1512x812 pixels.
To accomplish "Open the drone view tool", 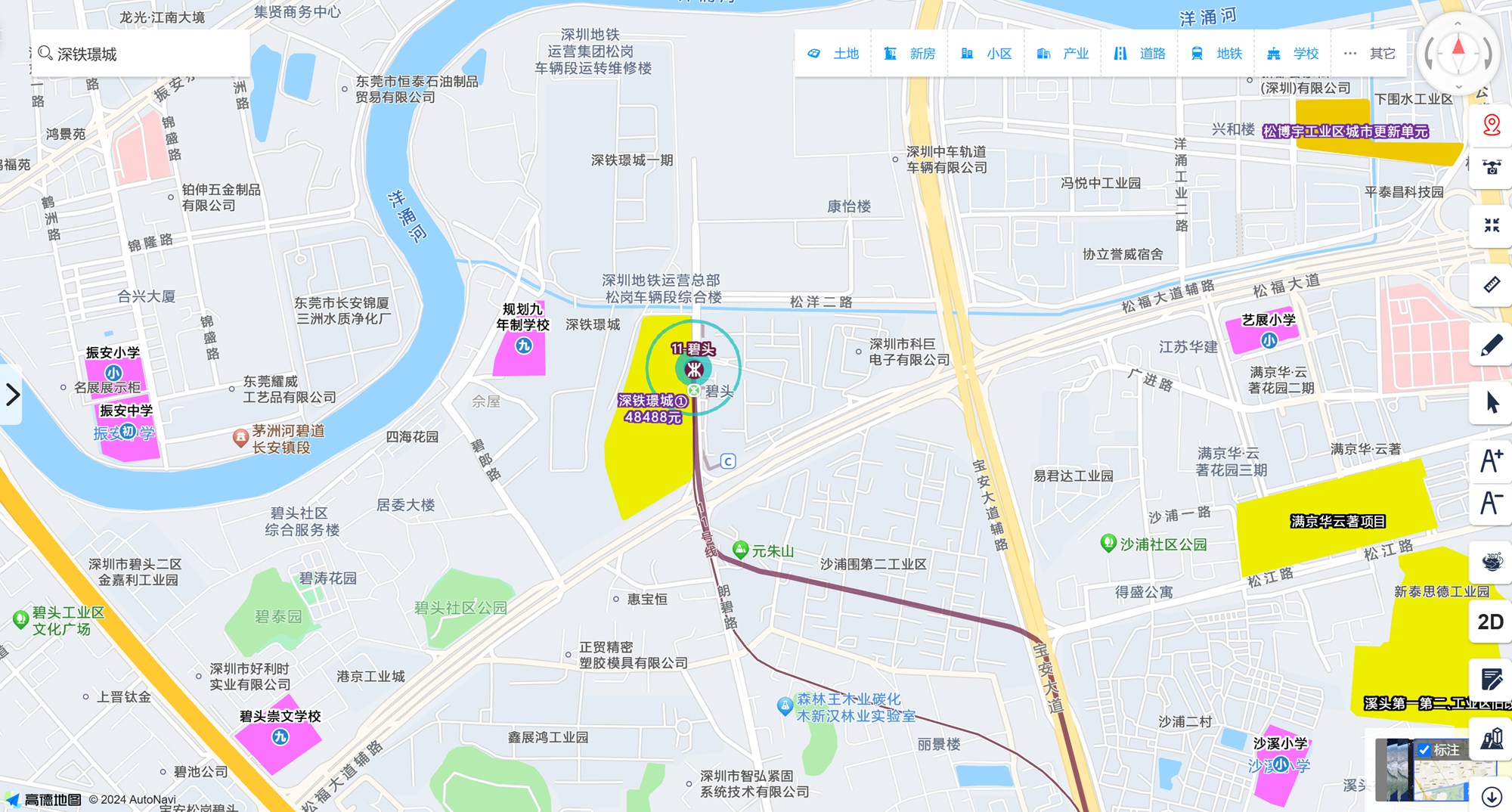I will pos(1491,168).
